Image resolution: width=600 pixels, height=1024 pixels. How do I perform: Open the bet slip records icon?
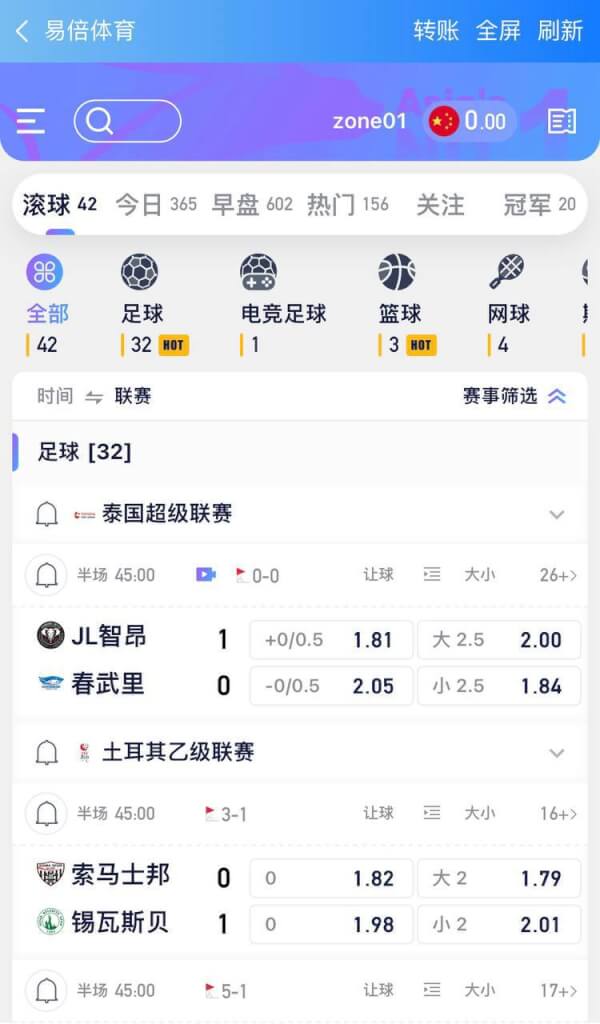click(x=561, y=121)
